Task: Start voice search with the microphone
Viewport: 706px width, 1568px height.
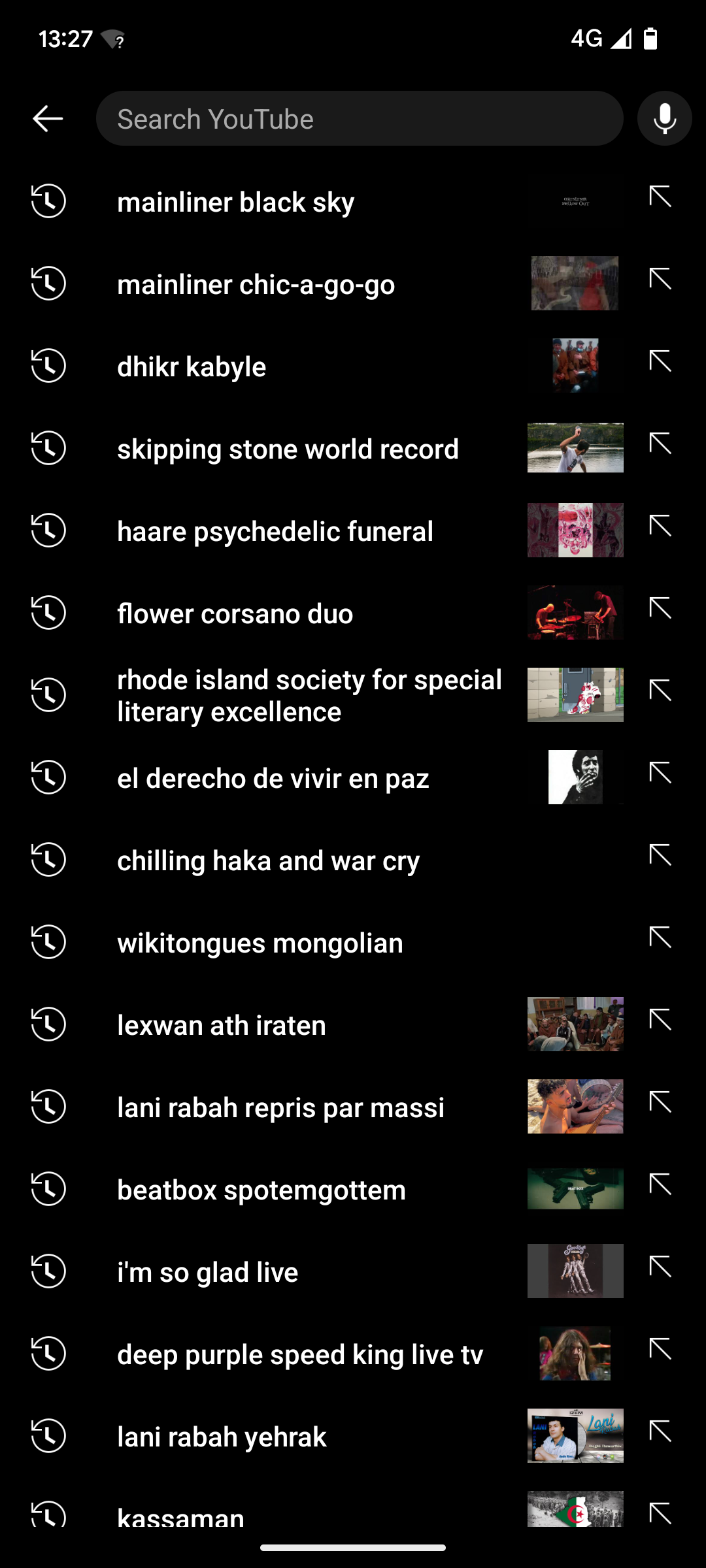Action: 664,118
